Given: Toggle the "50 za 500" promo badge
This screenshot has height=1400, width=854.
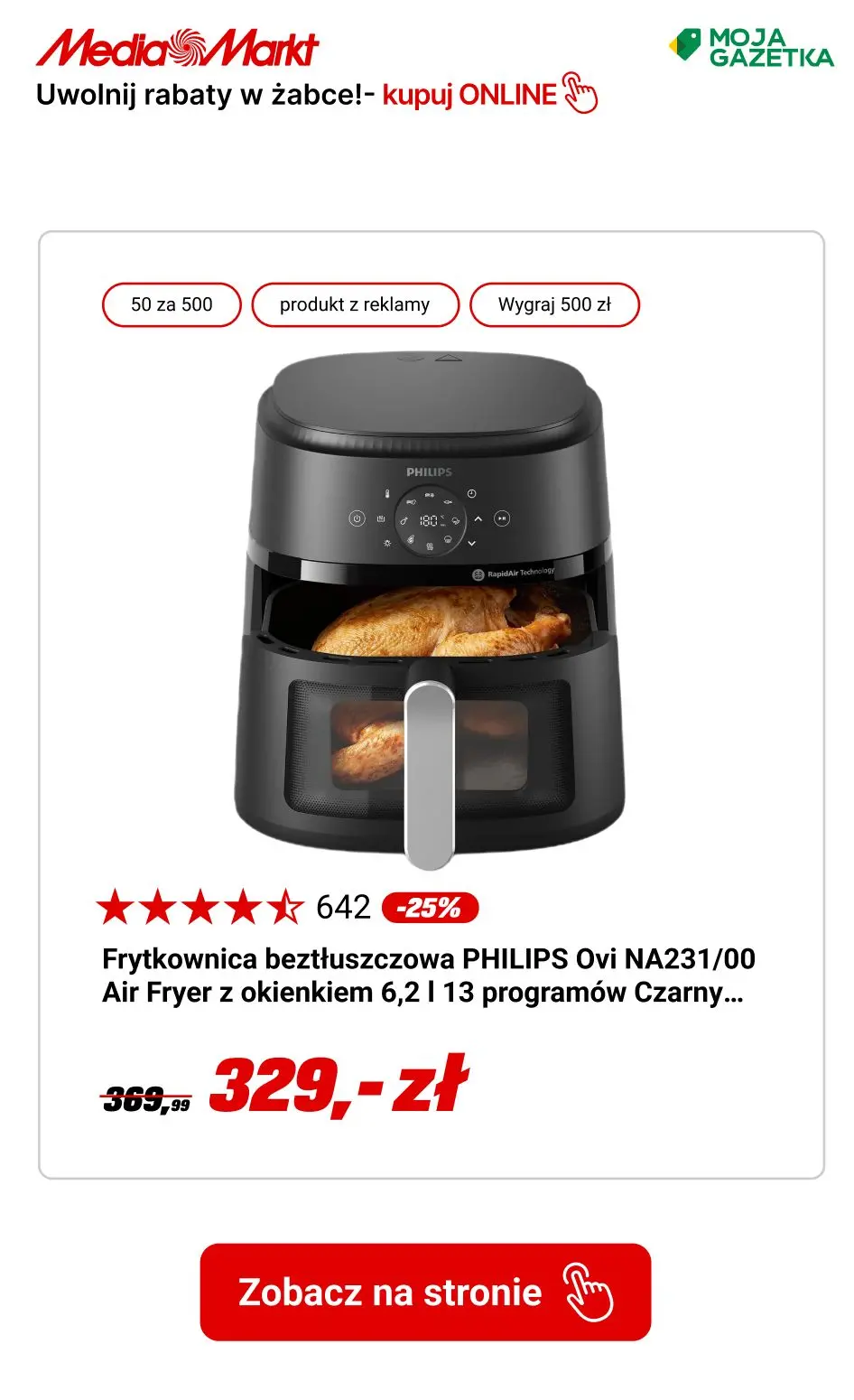Looking at the screenshot, I should 172,304.
